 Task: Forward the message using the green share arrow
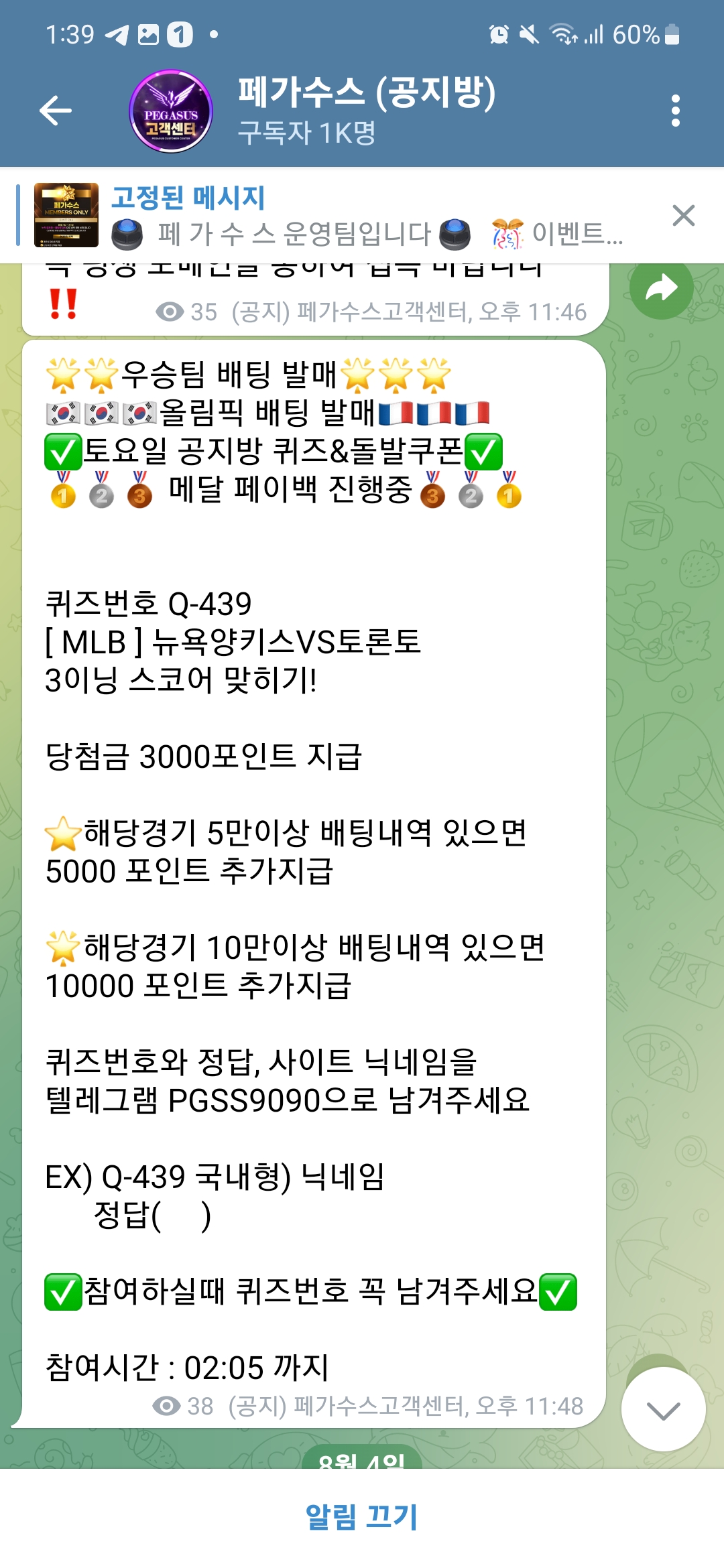tap(661, 289)
